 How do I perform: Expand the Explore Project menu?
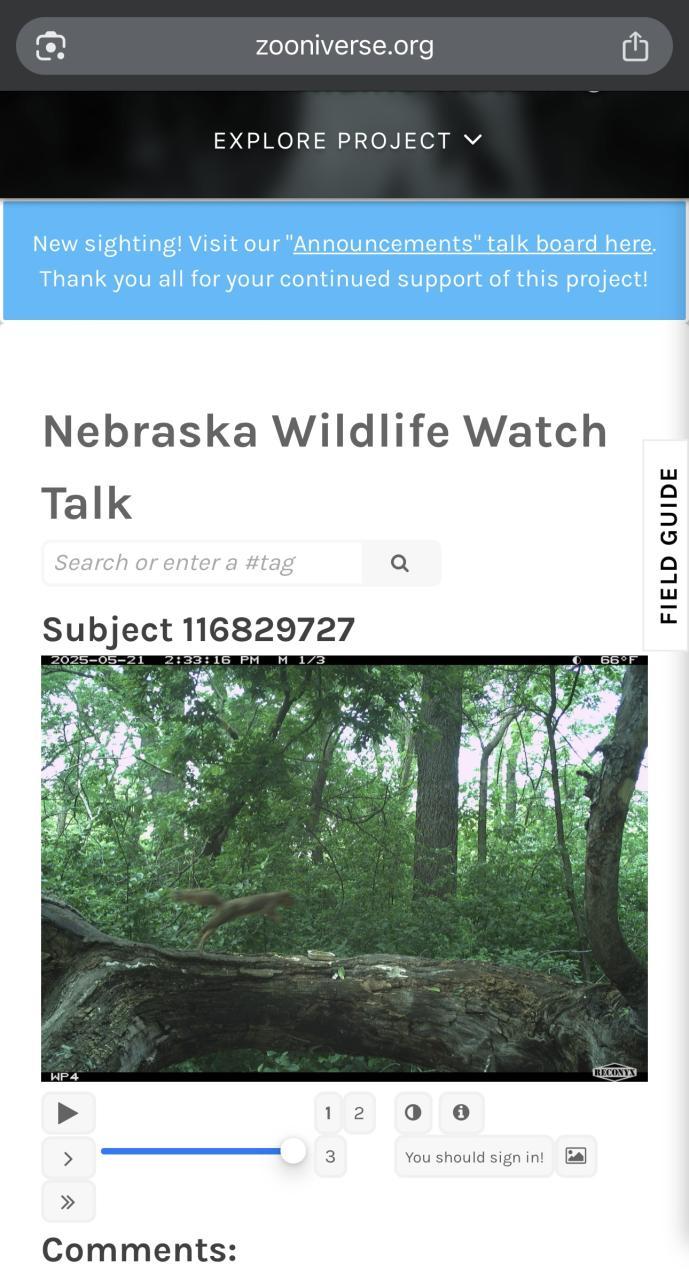(347, 141)
